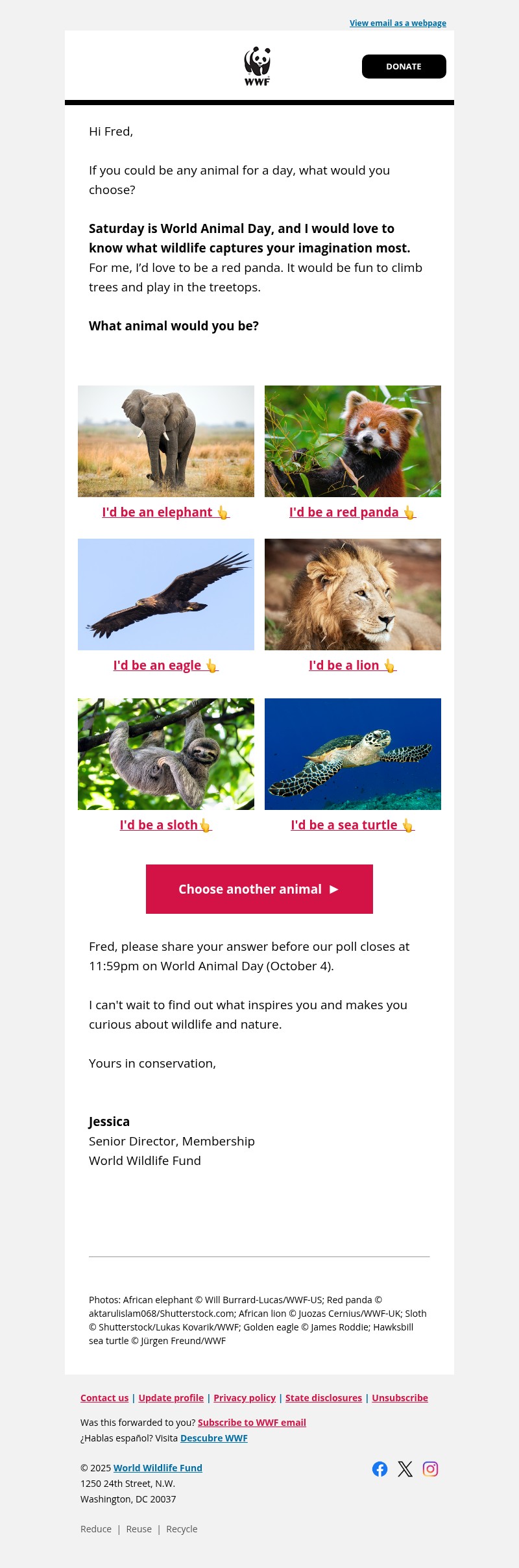Select the "I'd be a red panda" link
Viewport: 519px width, 1568px height.
(x=352, y=513)
